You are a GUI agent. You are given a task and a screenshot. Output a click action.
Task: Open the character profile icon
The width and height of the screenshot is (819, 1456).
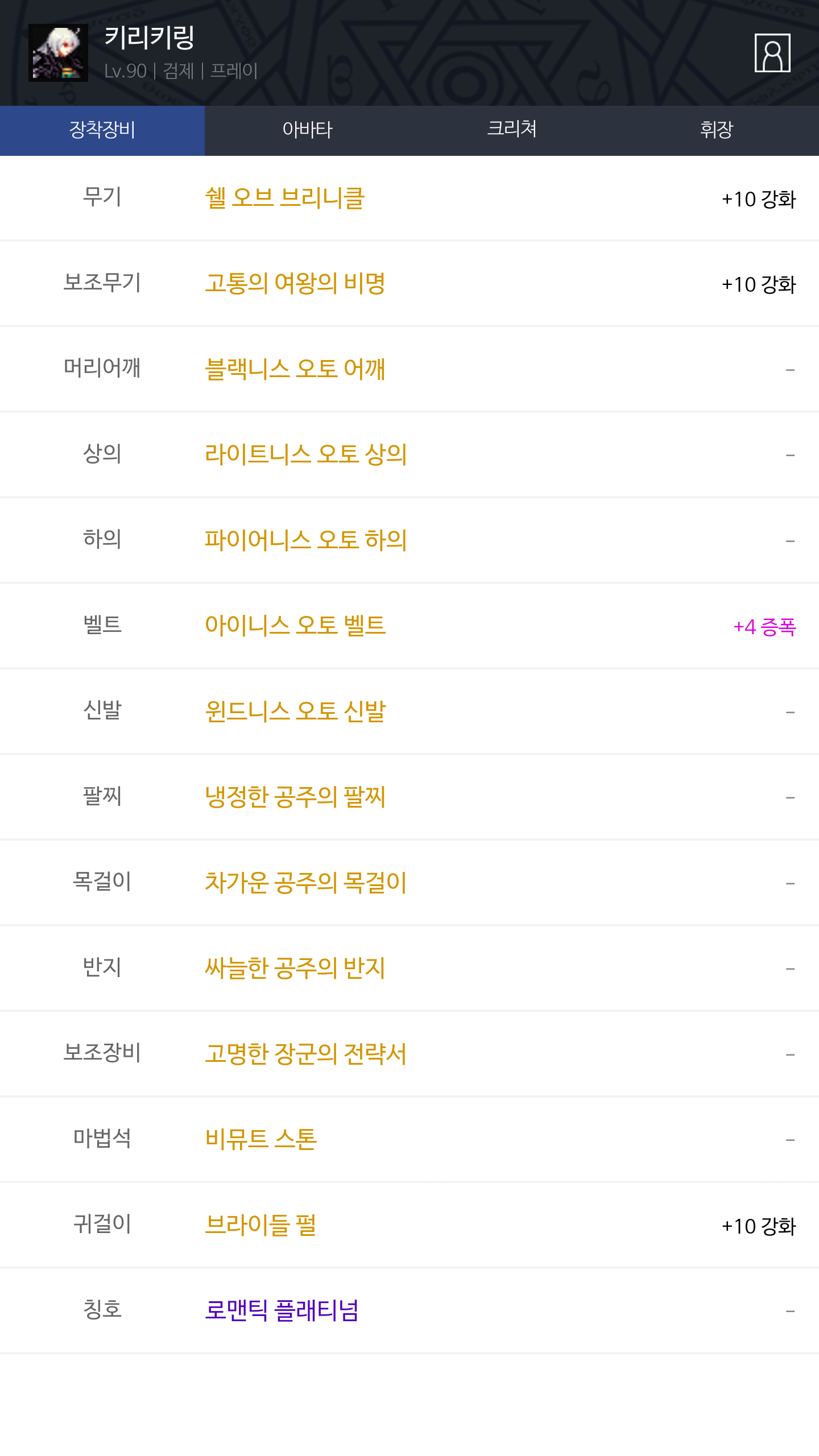point(772,53)
